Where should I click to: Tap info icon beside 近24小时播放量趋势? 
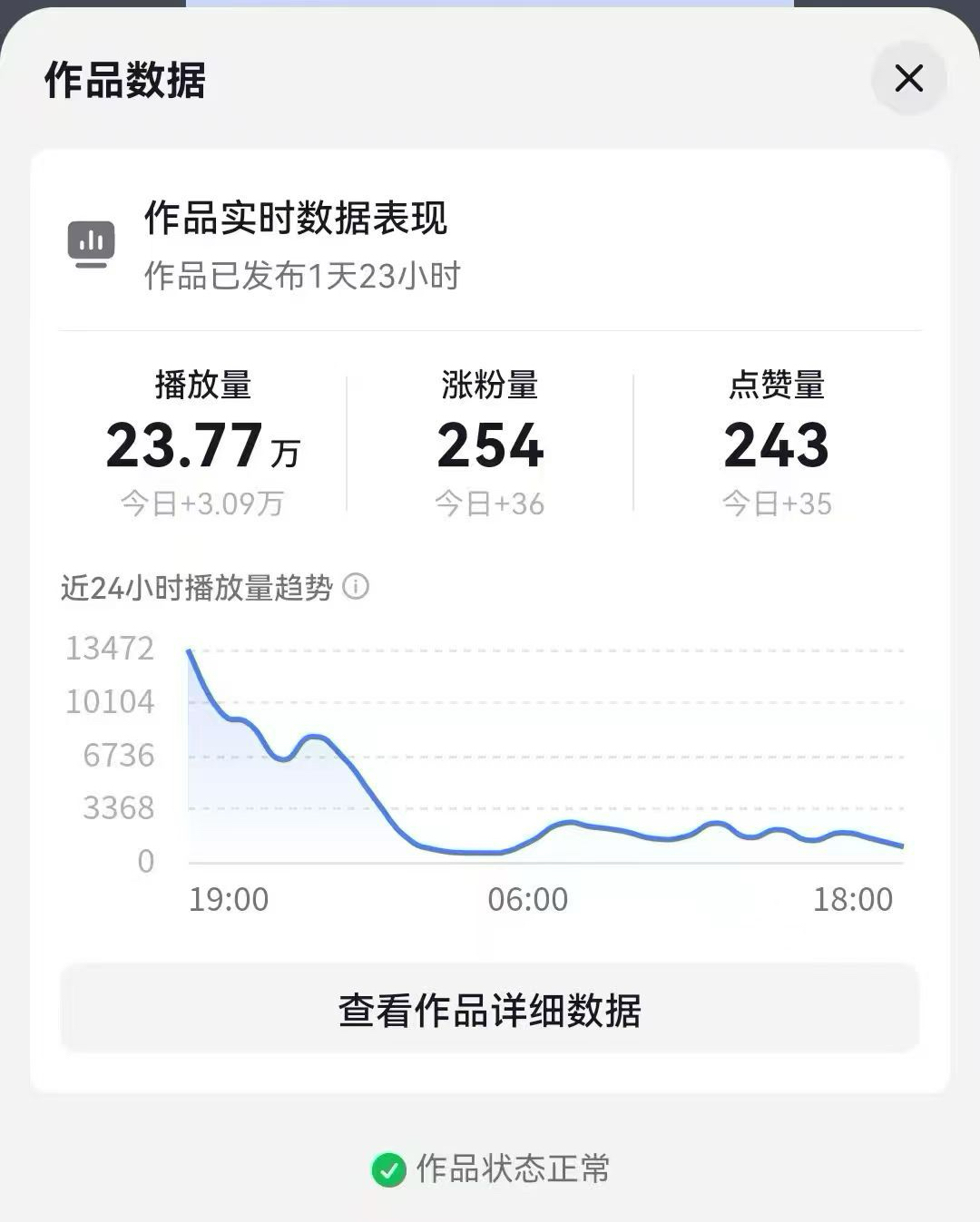357,587
